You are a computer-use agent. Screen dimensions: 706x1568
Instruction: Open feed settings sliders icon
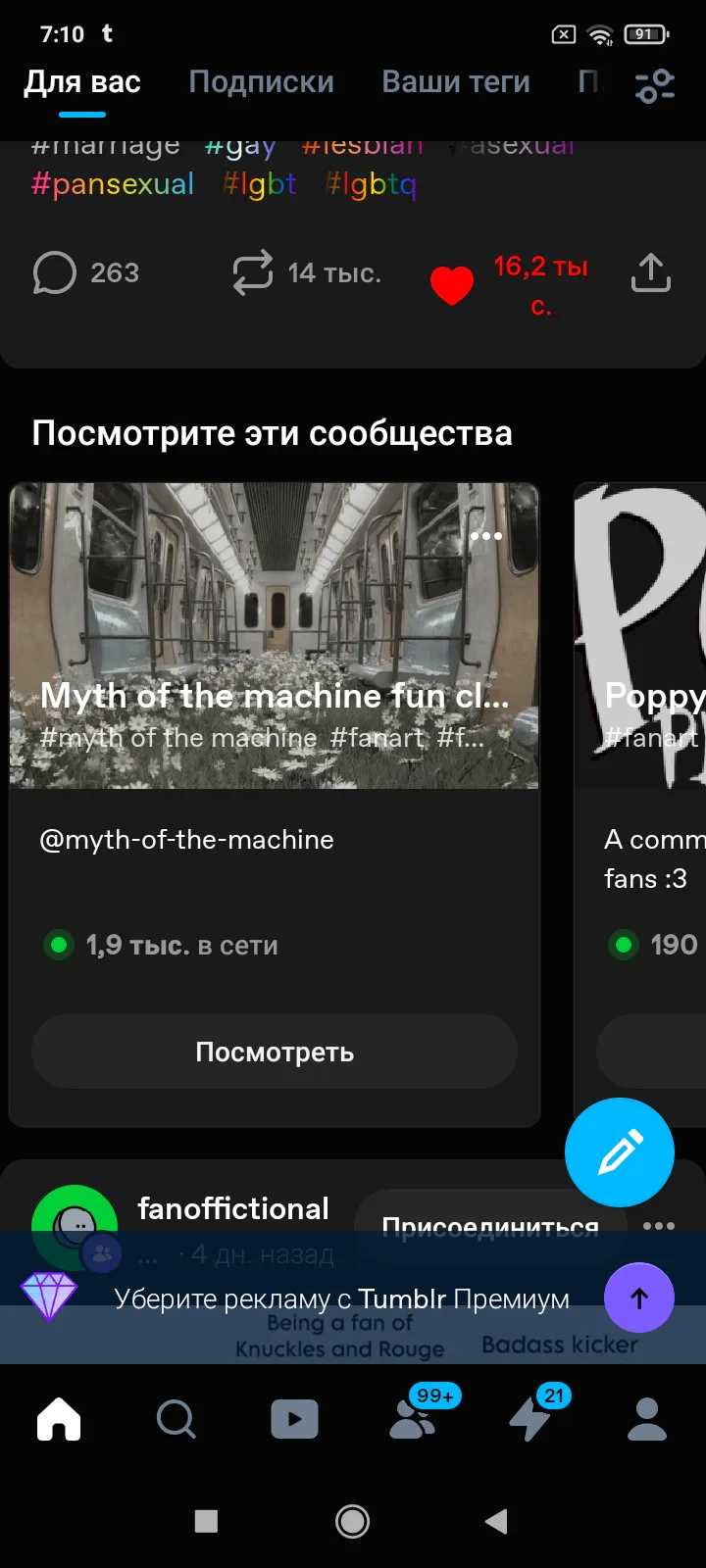[x=654, y=86]
